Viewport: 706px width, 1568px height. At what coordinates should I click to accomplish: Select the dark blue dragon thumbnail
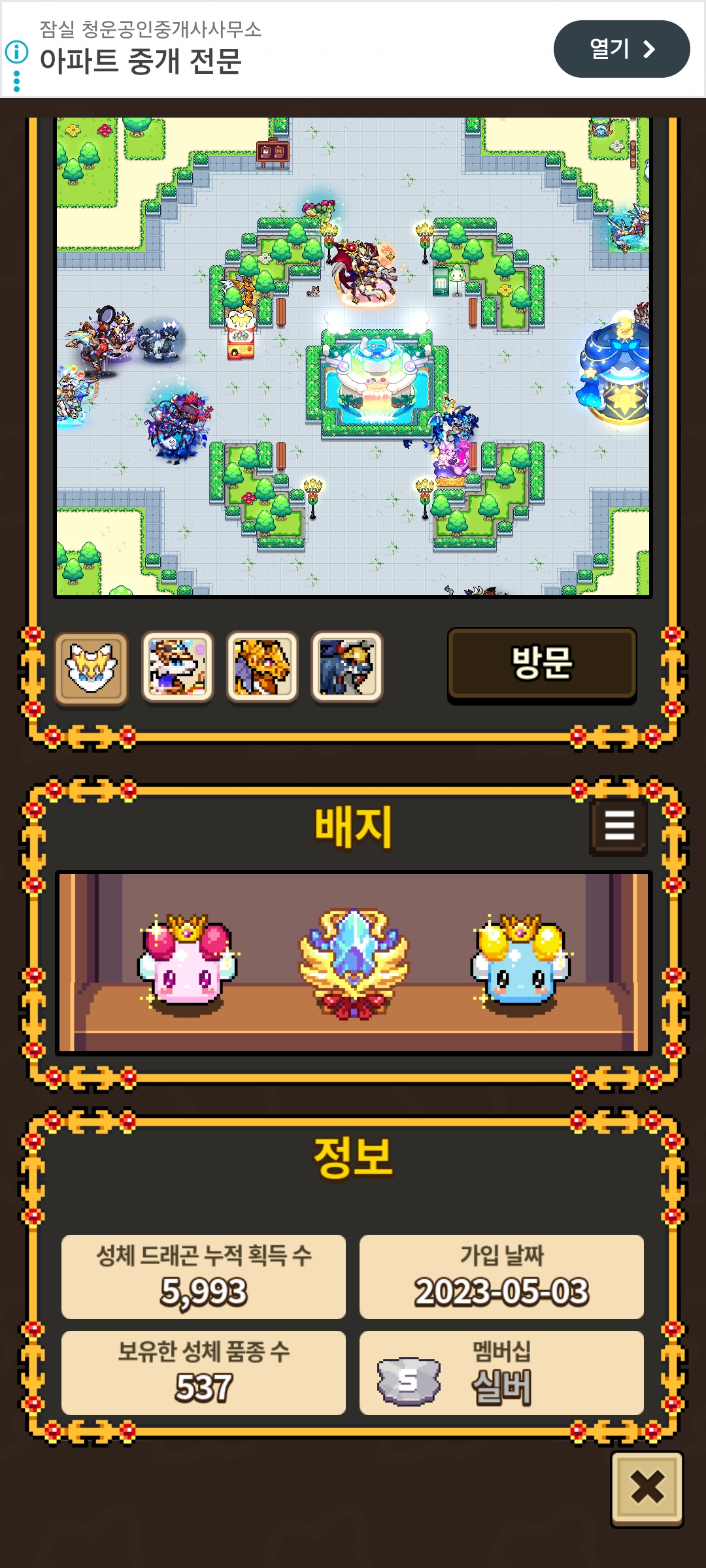click(346, 668)
